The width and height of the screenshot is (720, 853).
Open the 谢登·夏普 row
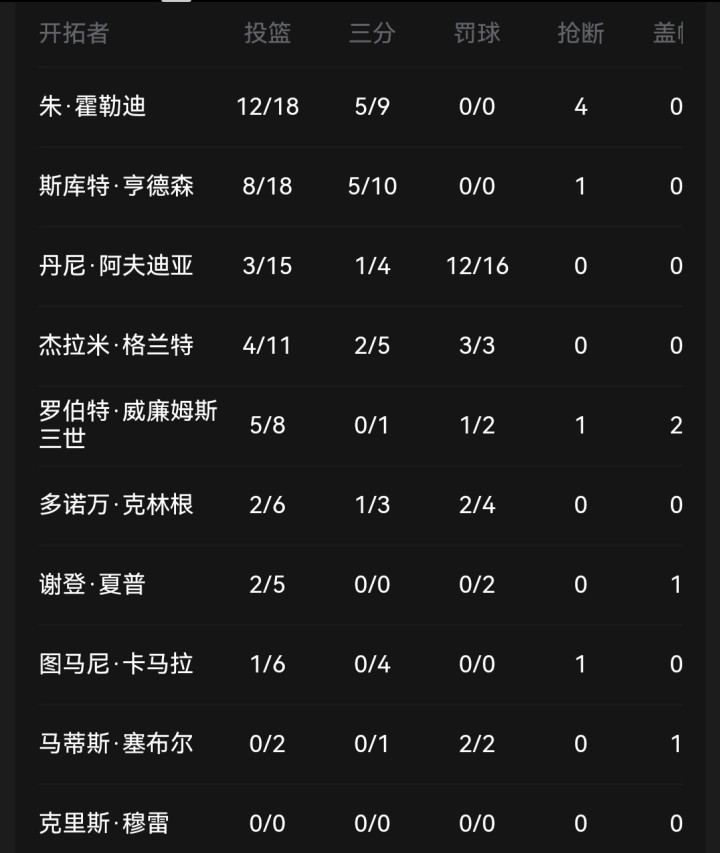[x=93, y=584]
